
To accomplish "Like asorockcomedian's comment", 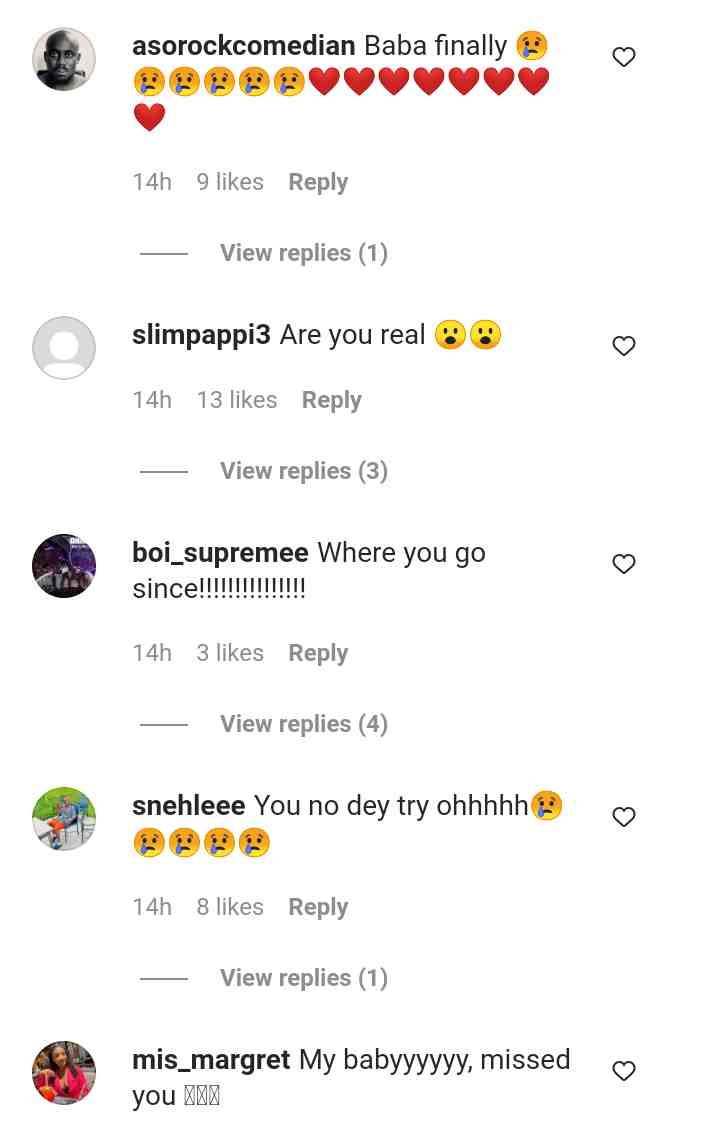I will click(624, 58).
